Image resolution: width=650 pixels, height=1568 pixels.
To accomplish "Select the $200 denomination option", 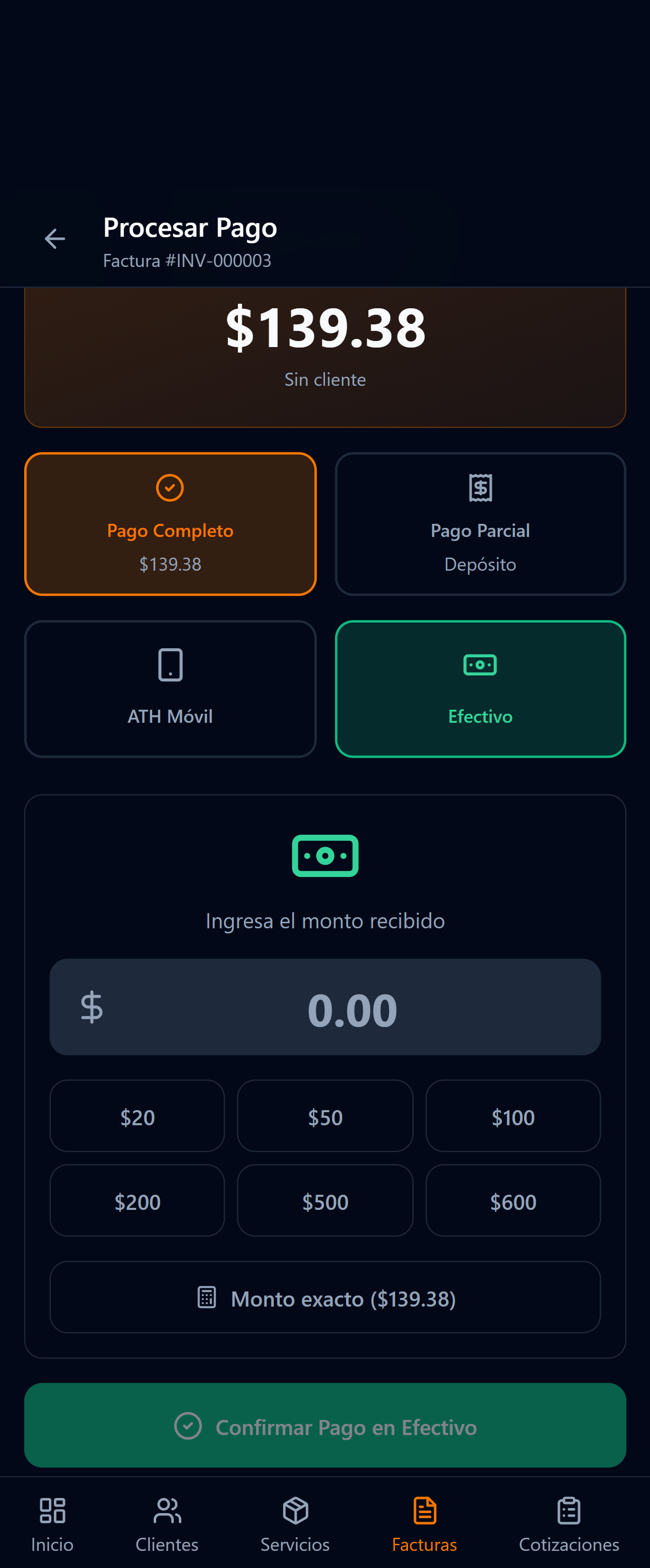I will click(x=137, y=1201).
